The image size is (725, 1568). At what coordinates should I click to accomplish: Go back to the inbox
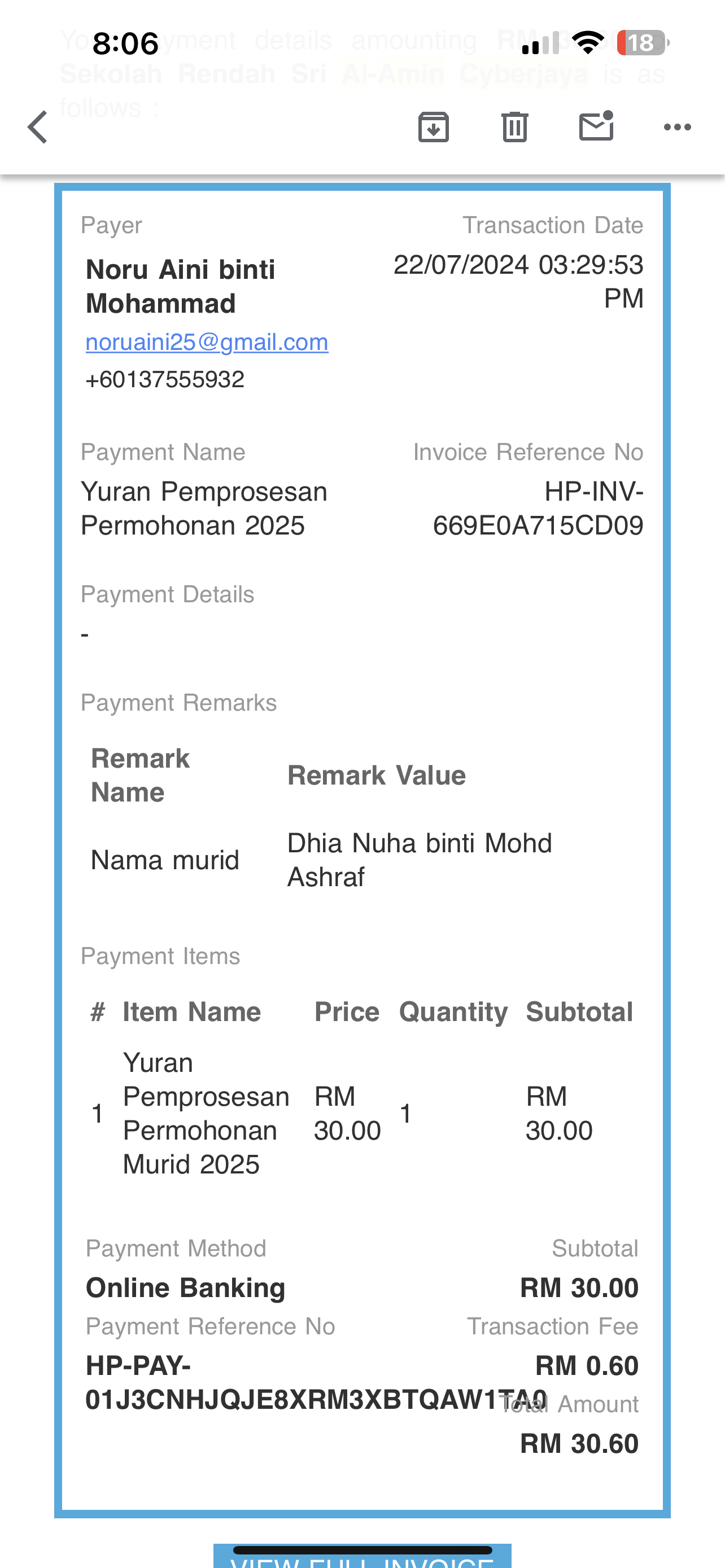tap(38, 127)
